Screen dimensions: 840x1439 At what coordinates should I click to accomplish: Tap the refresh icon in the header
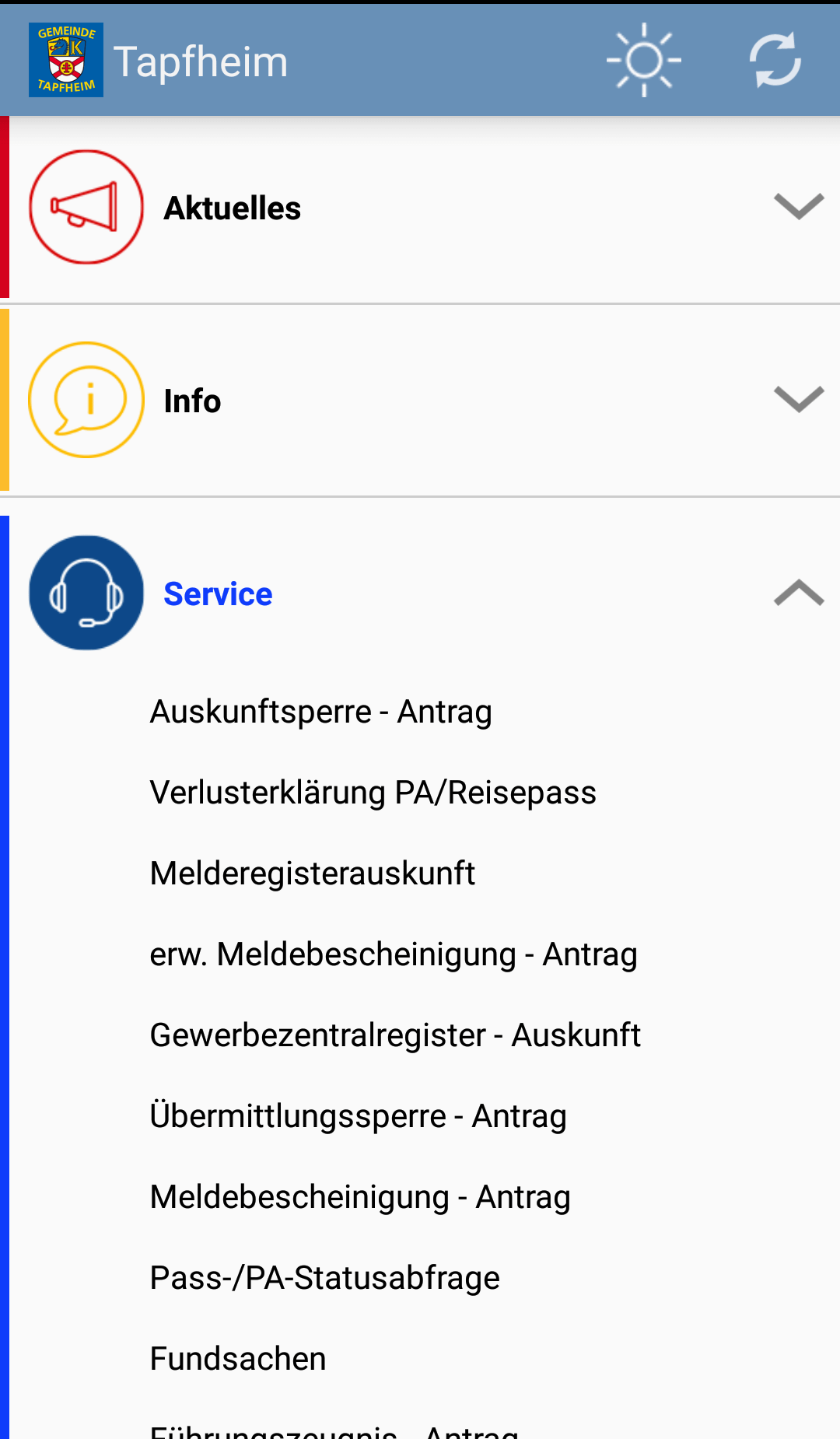(775, 60)
